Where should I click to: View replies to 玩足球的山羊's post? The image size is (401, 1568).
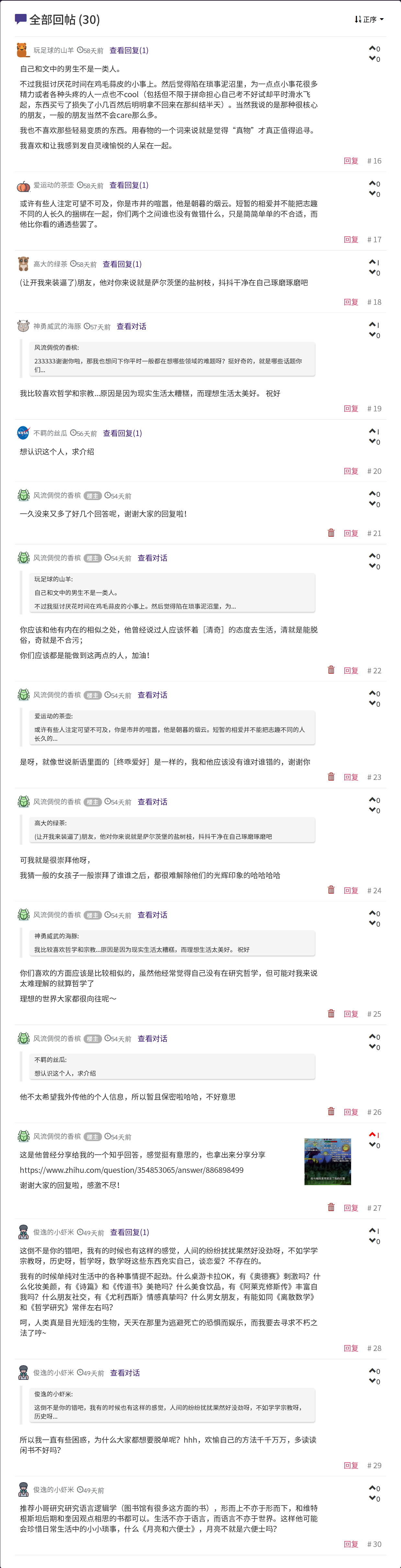point(128,51)
